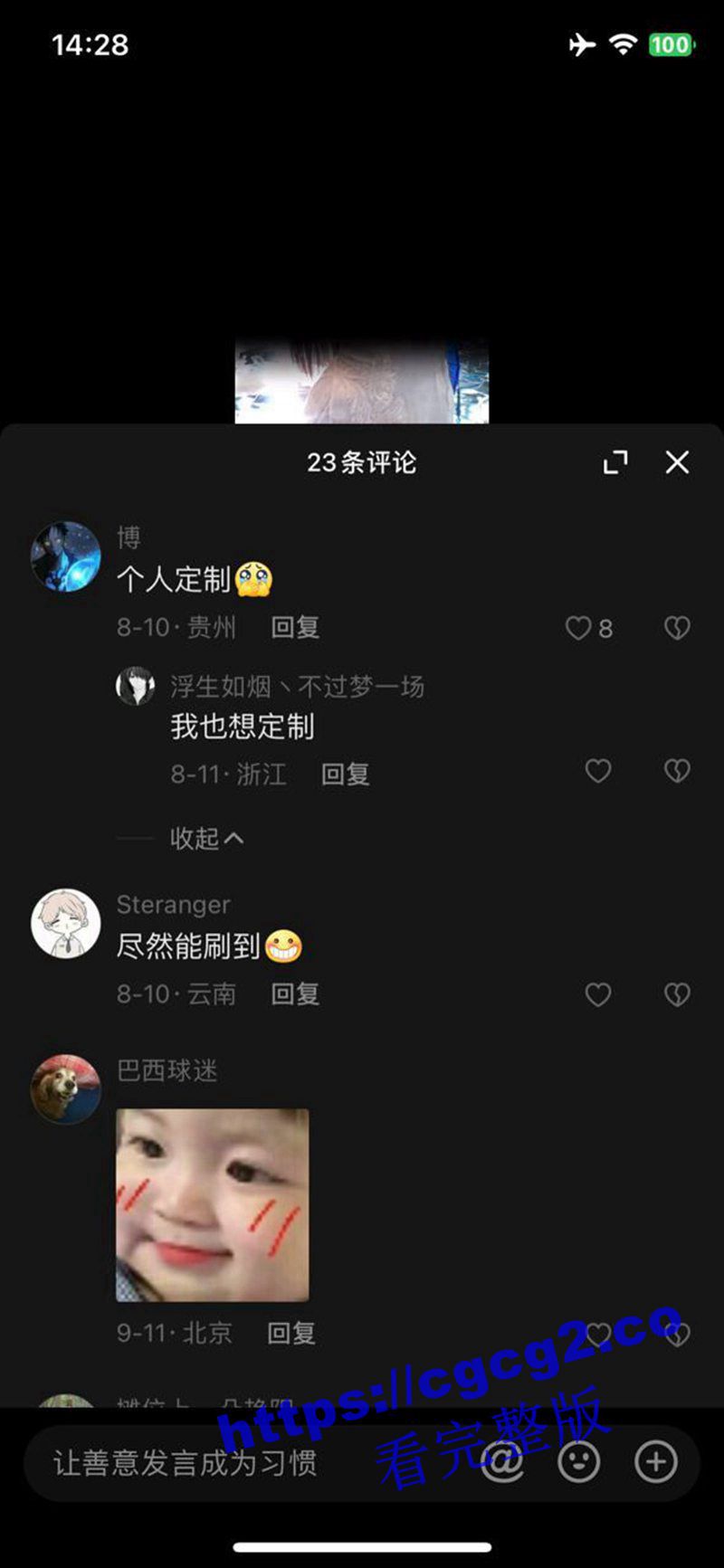The width and height of the screenshot is (724, 1568).
Task: Open 巴西球迷's image comment
Action: coord(213,1205)
